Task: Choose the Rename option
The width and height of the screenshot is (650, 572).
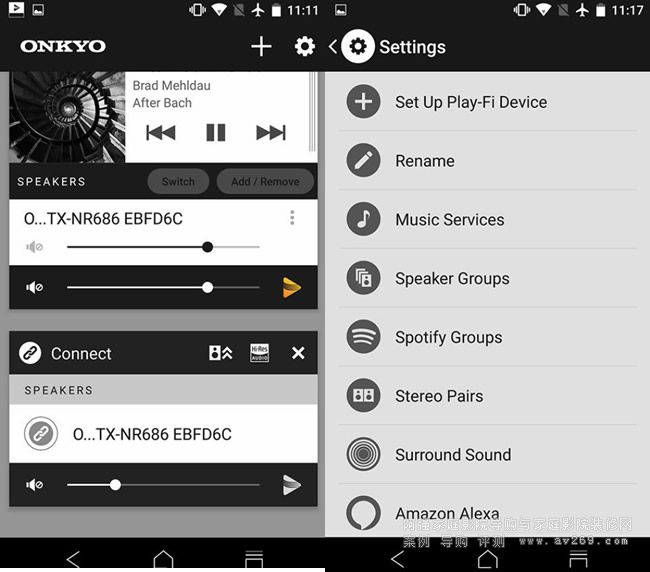Action: click(x=425, y=161)
